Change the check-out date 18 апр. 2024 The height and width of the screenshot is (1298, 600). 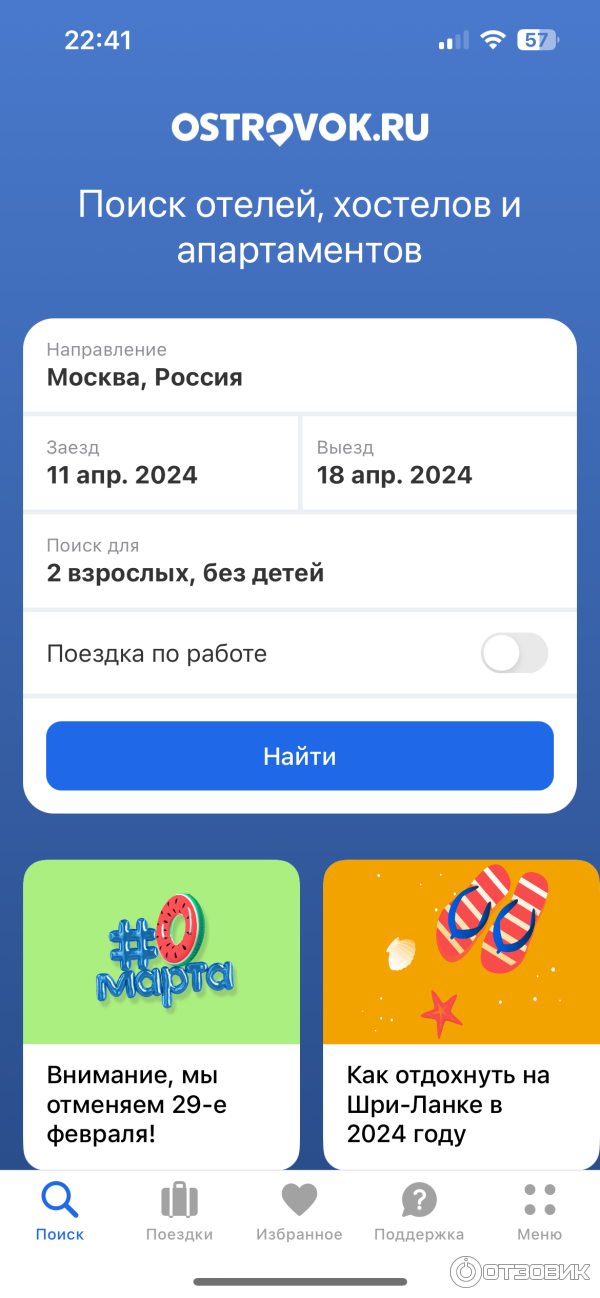tap(438, 462)
